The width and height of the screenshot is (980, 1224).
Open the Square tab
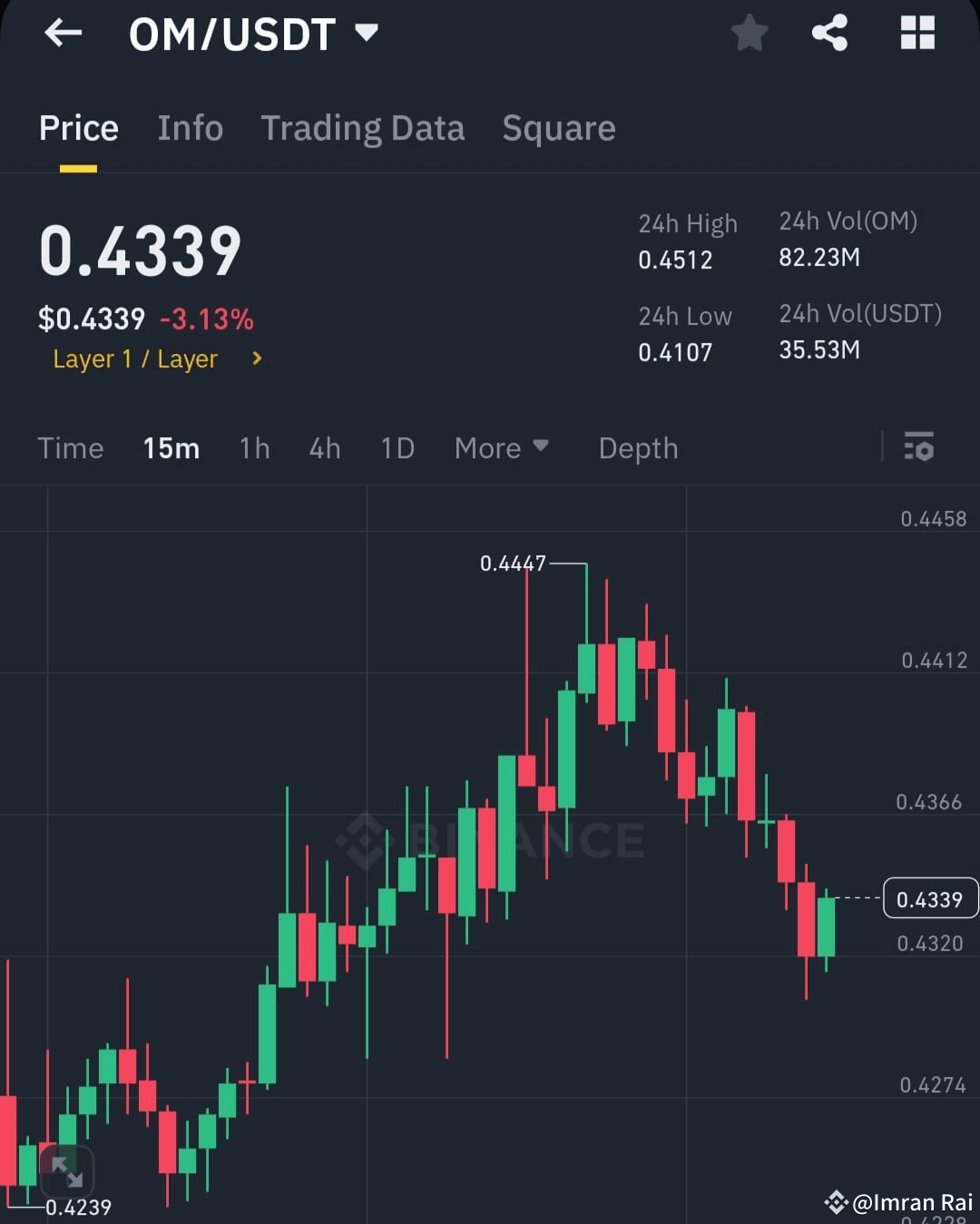(x=559, y=128)
